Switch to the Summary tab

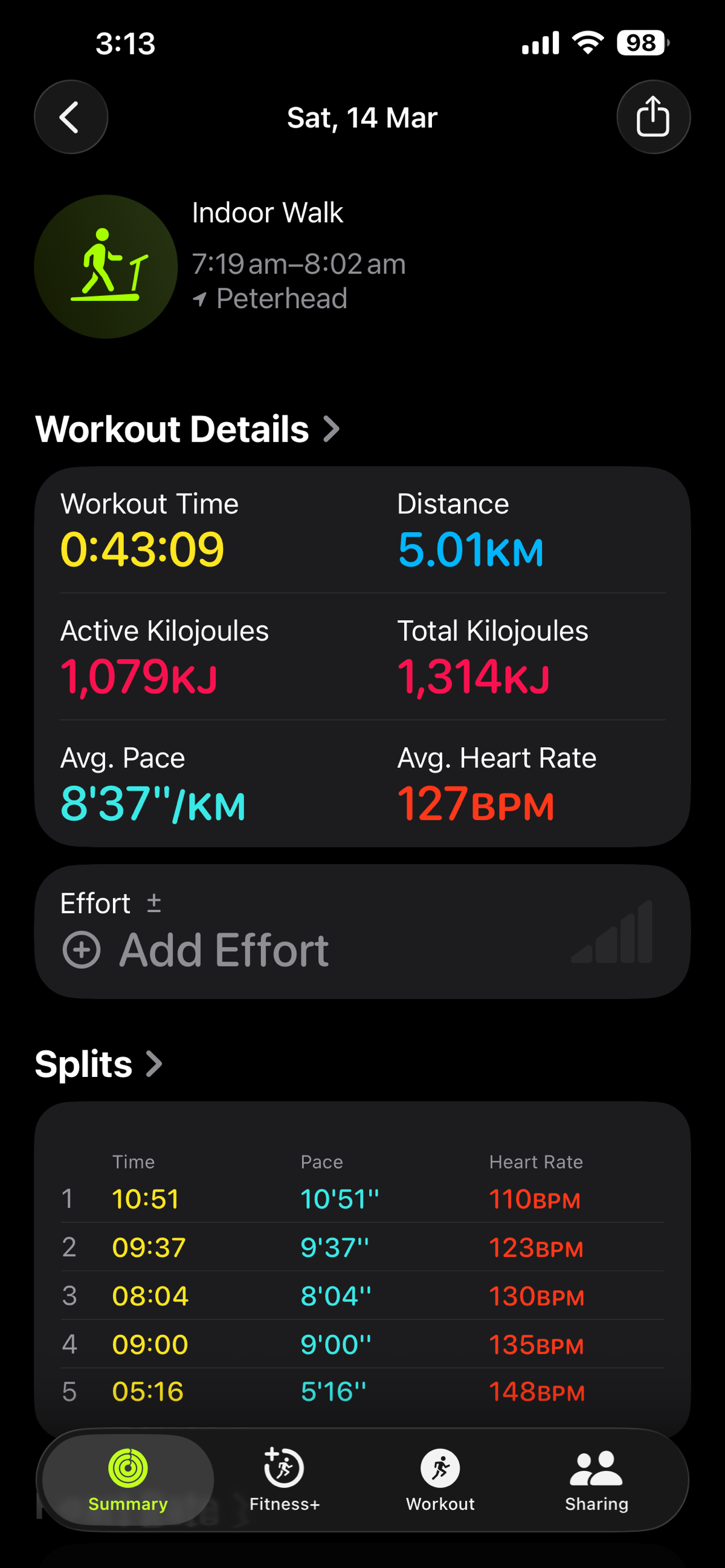128,1479
